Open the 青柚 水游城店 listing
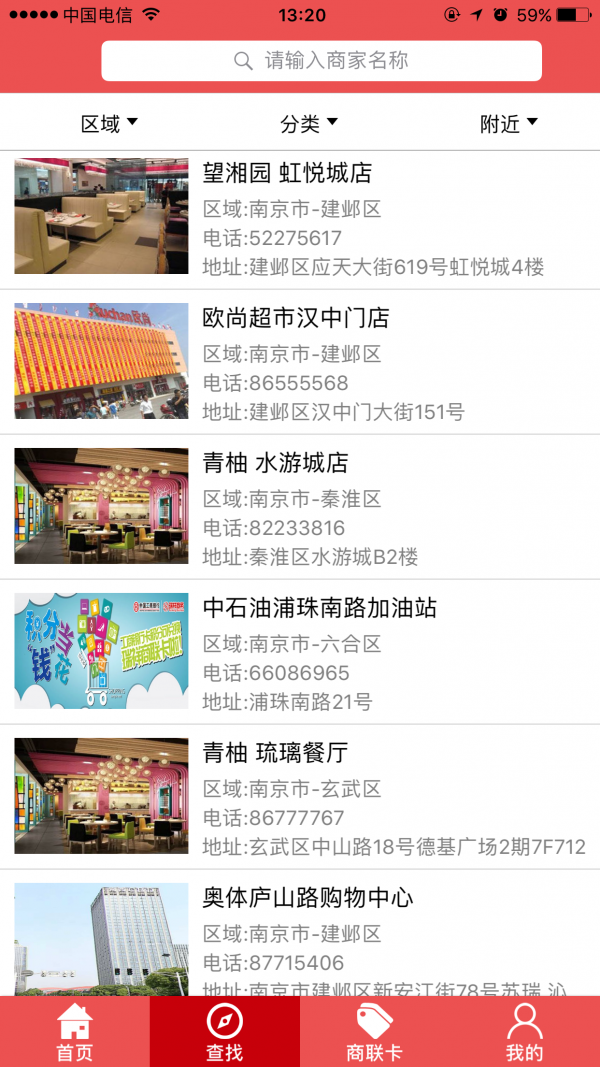This screenshot has height=1067, width=600. pos(300,507)
